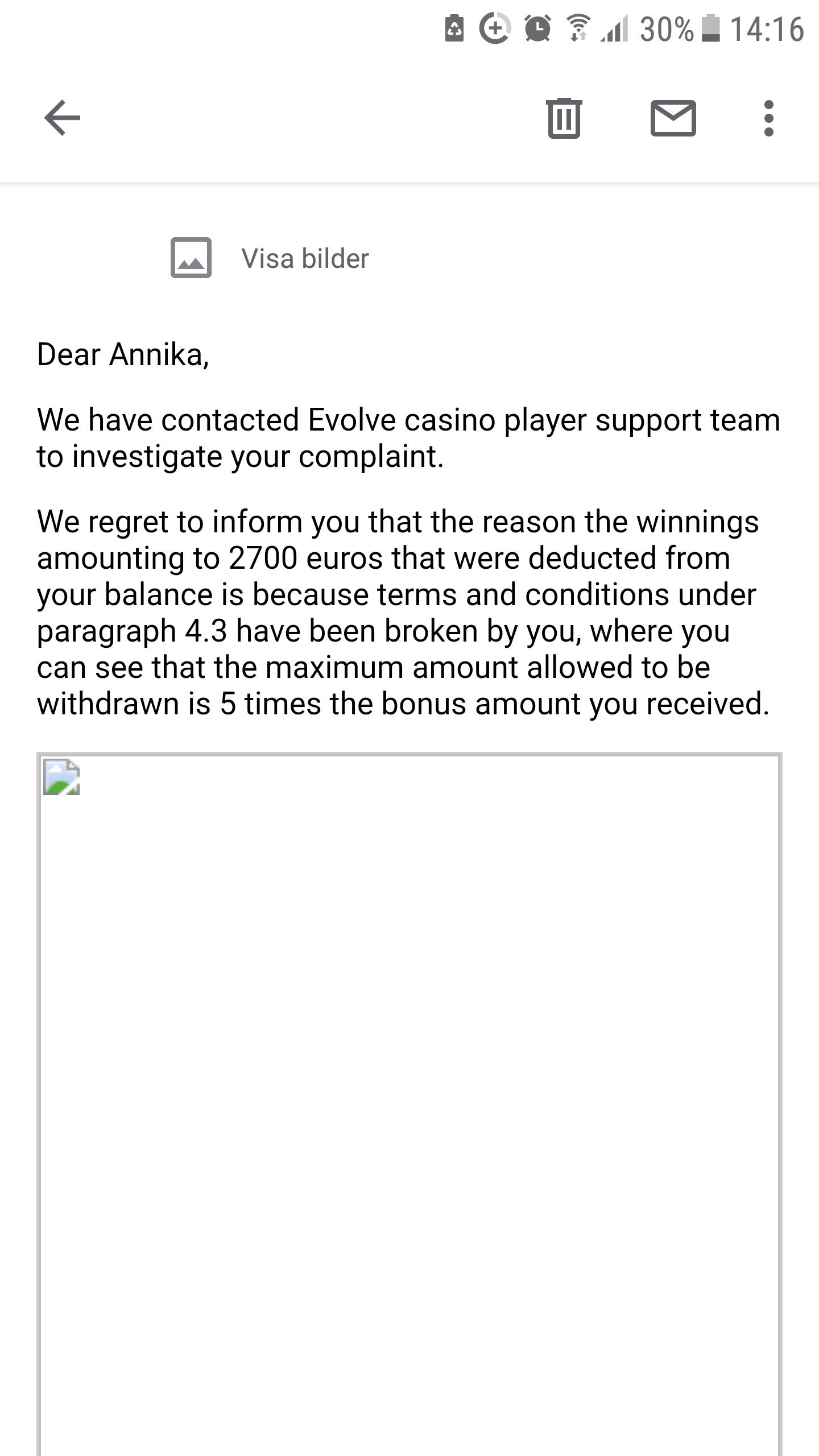Tap Visa bilder to show images

pos(271,258)
